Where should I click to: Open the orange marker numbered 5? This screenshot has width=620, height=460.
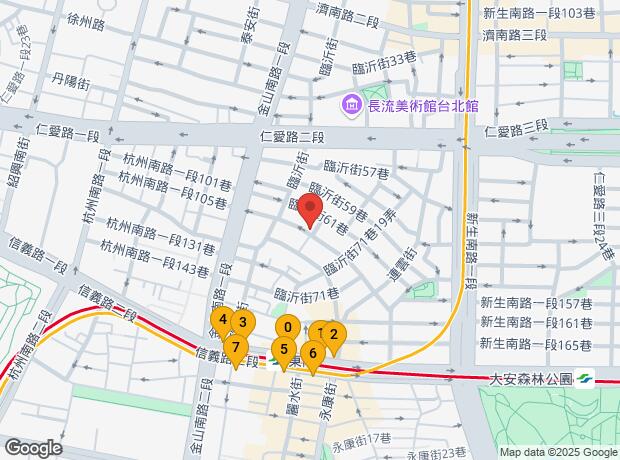pos(284,349)
